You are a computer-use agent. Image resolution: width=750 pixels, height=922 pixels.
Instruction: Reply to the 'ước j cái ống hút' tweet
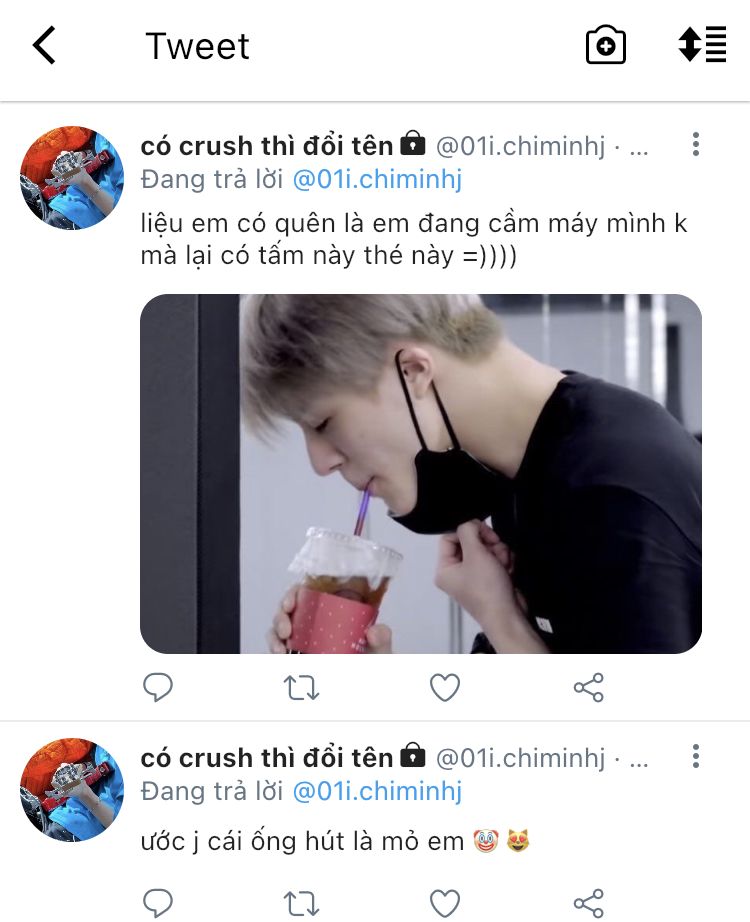158,902
